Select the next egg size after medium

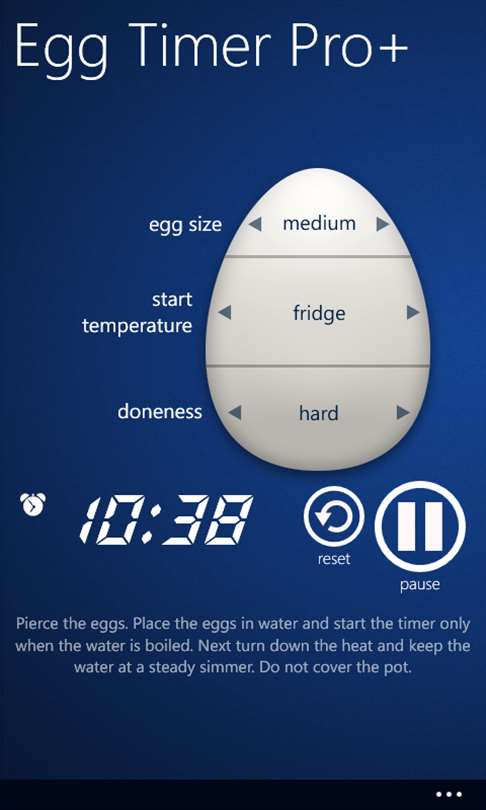383,224
